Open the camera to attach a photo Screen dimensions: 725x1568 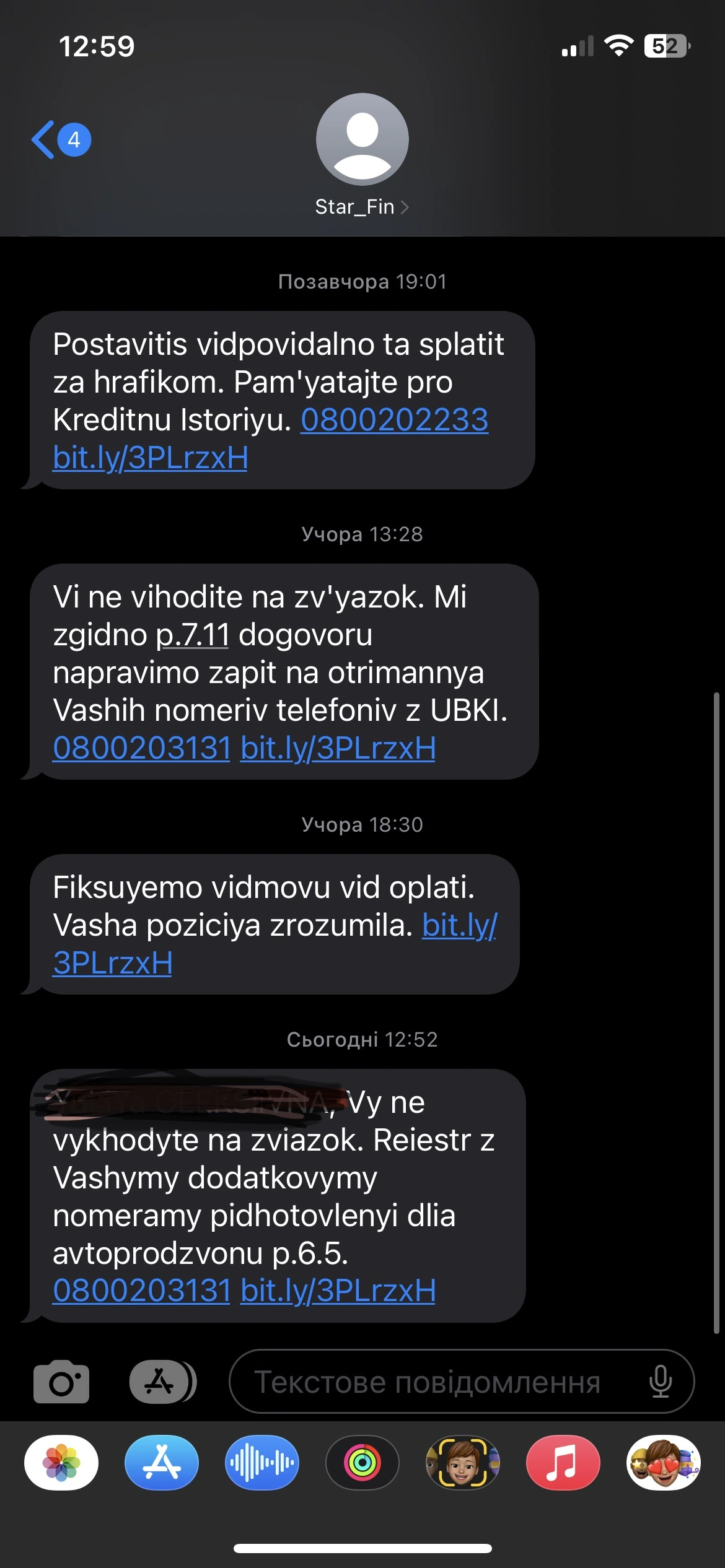click(61, 1381)
